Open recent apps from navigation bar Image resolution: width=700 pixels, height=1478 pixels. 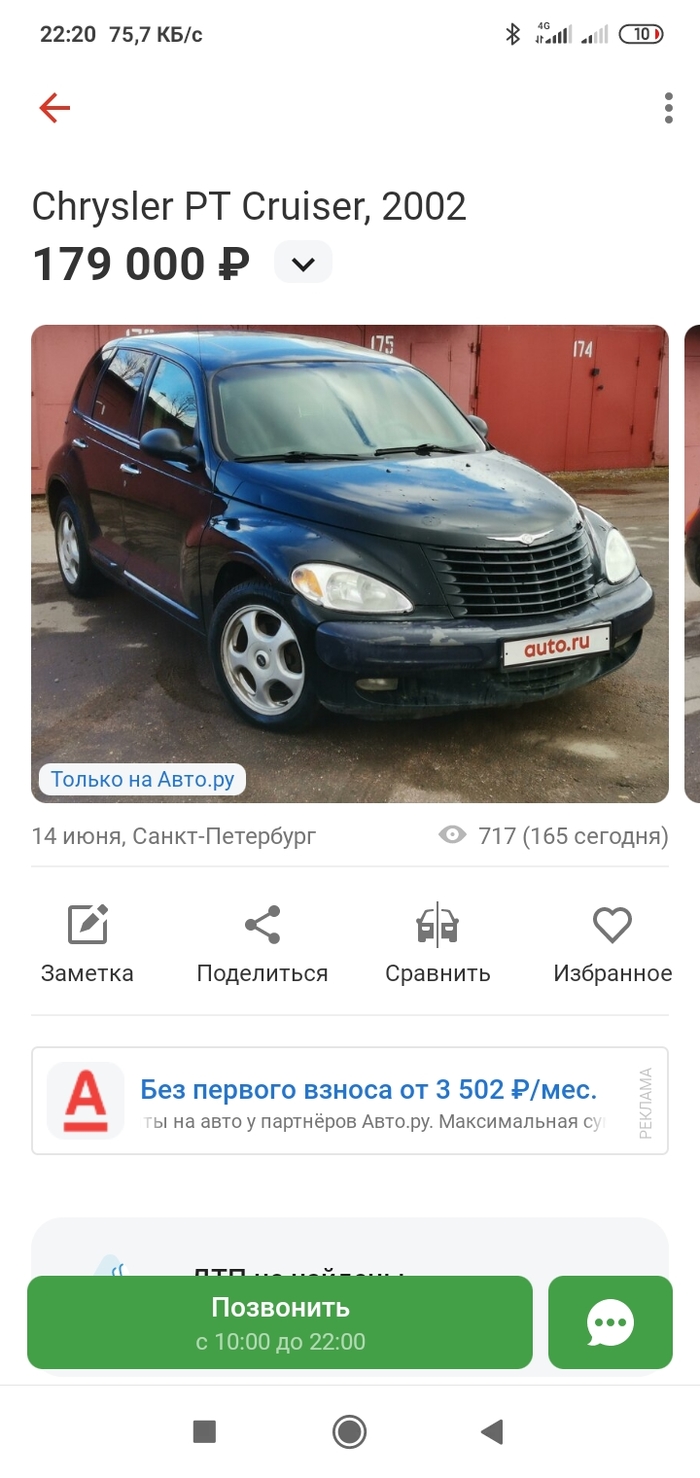[204, 1432]
